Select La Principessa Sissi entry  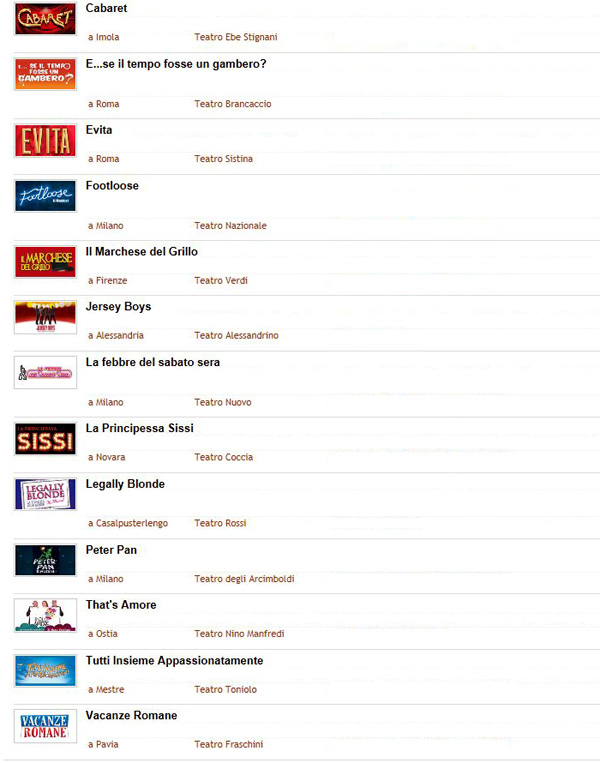139,428
